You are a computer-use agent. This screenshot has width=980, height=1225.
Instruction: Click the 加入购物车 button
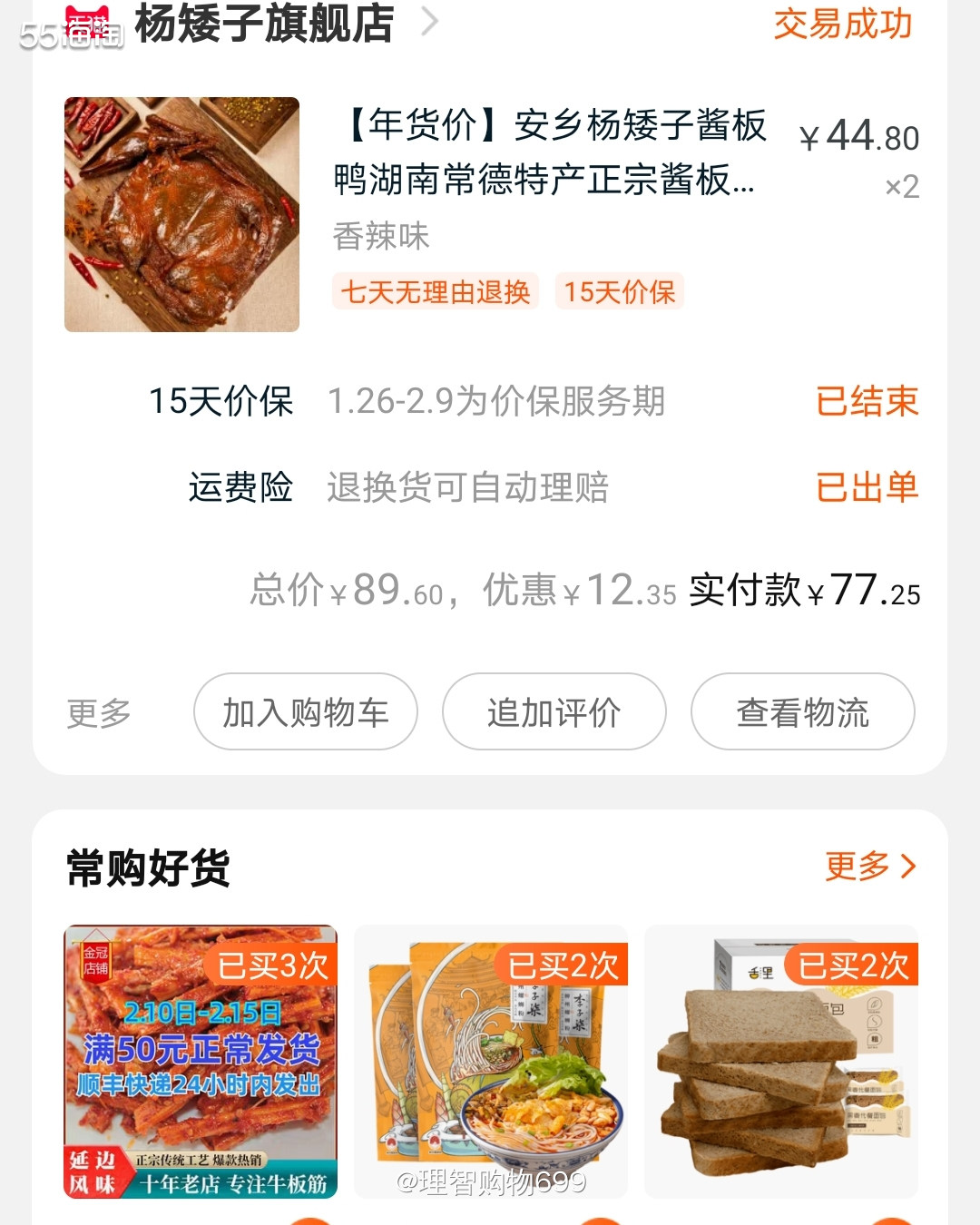point(305,713)
